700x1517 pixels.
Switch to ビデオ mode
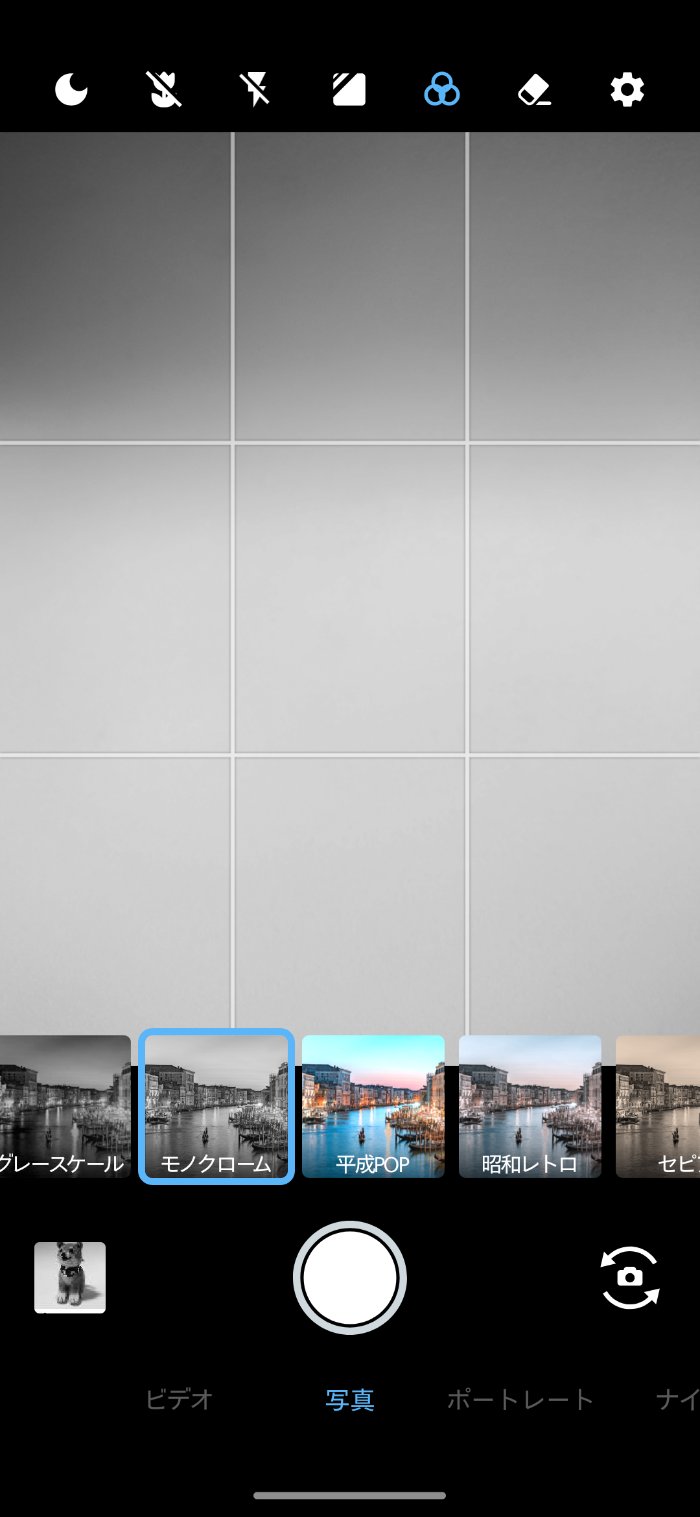179,1399
